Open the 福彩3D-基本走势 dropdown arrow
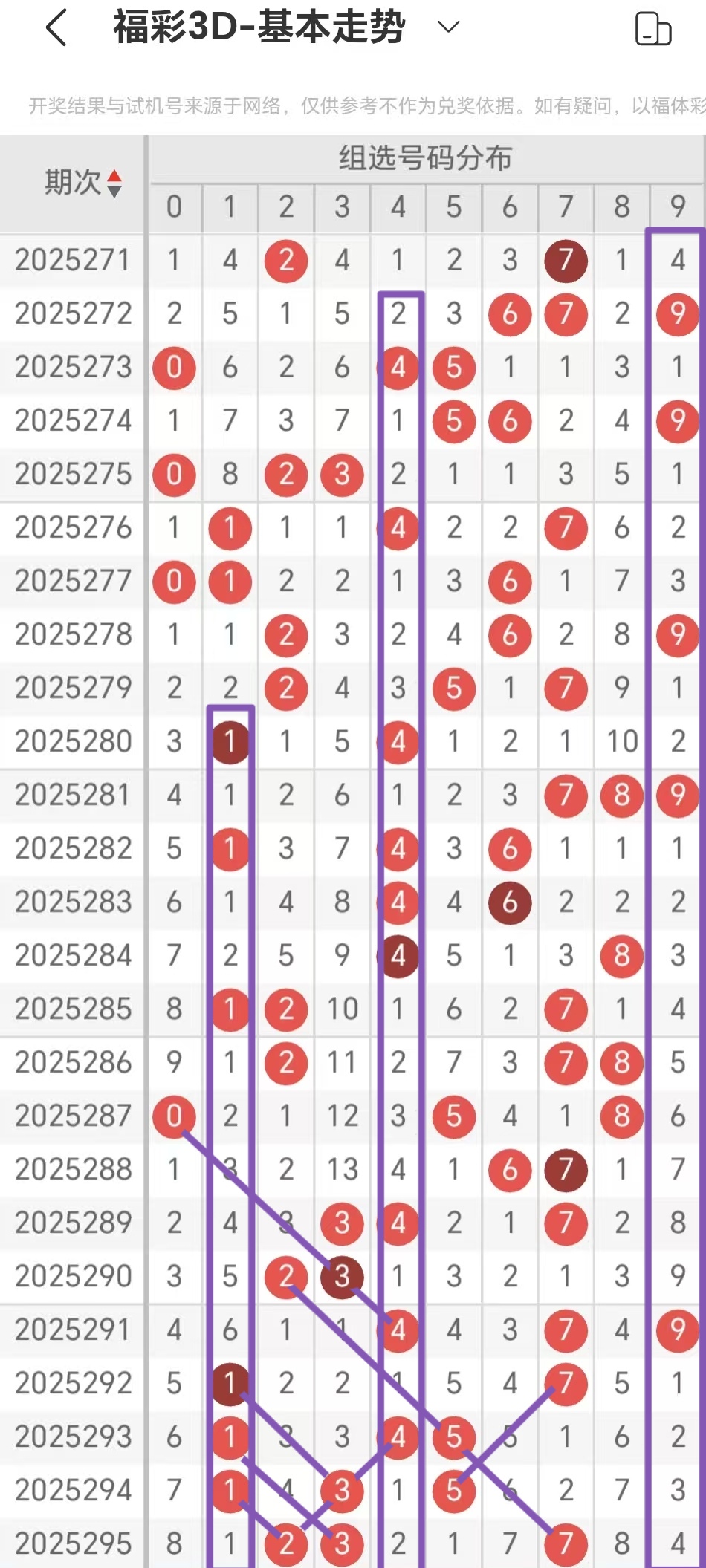Screen dimensions: 706x1568 pyautogui.click(x=448, y=27)
